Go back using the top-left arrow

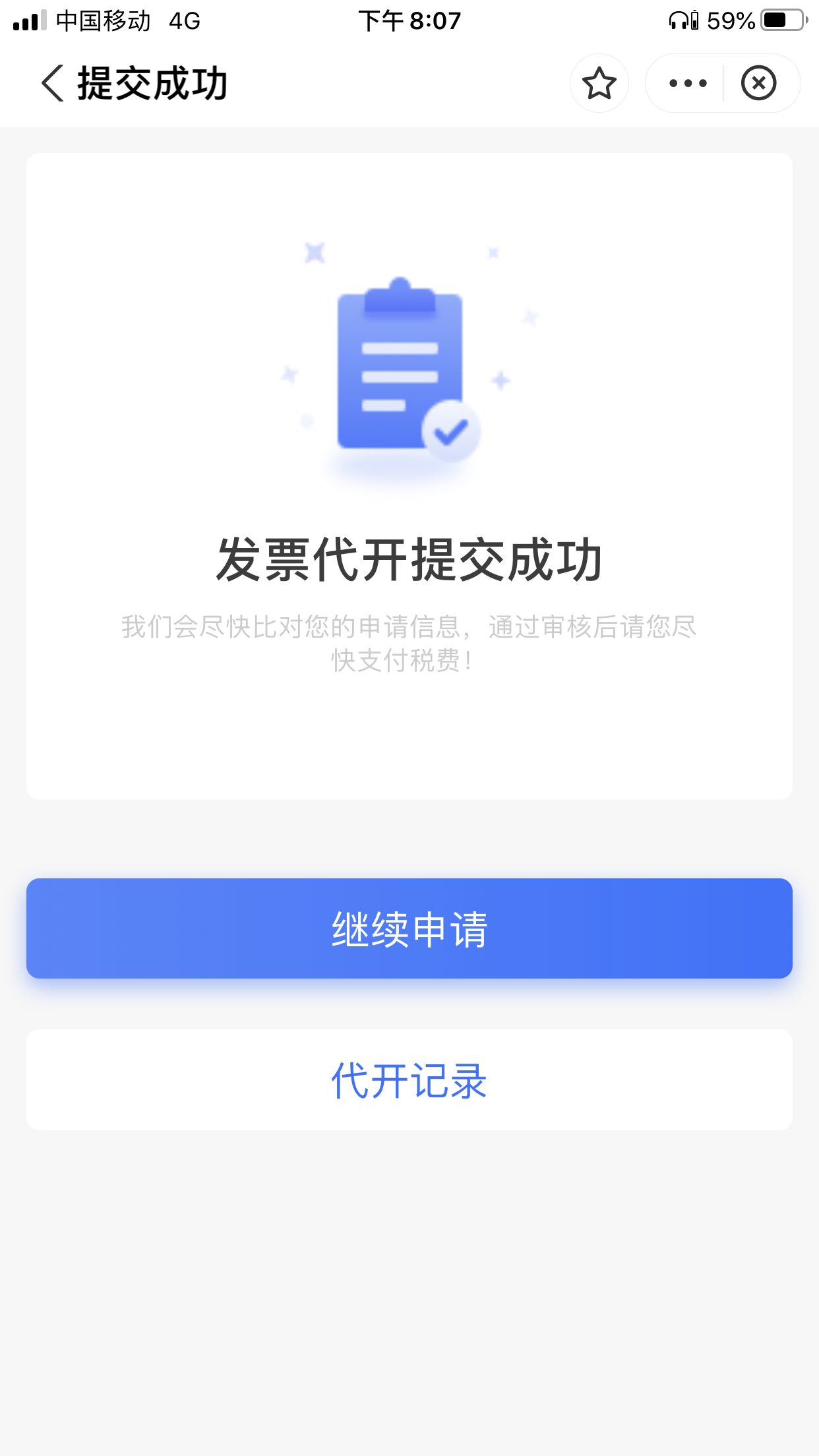(53, 83)
